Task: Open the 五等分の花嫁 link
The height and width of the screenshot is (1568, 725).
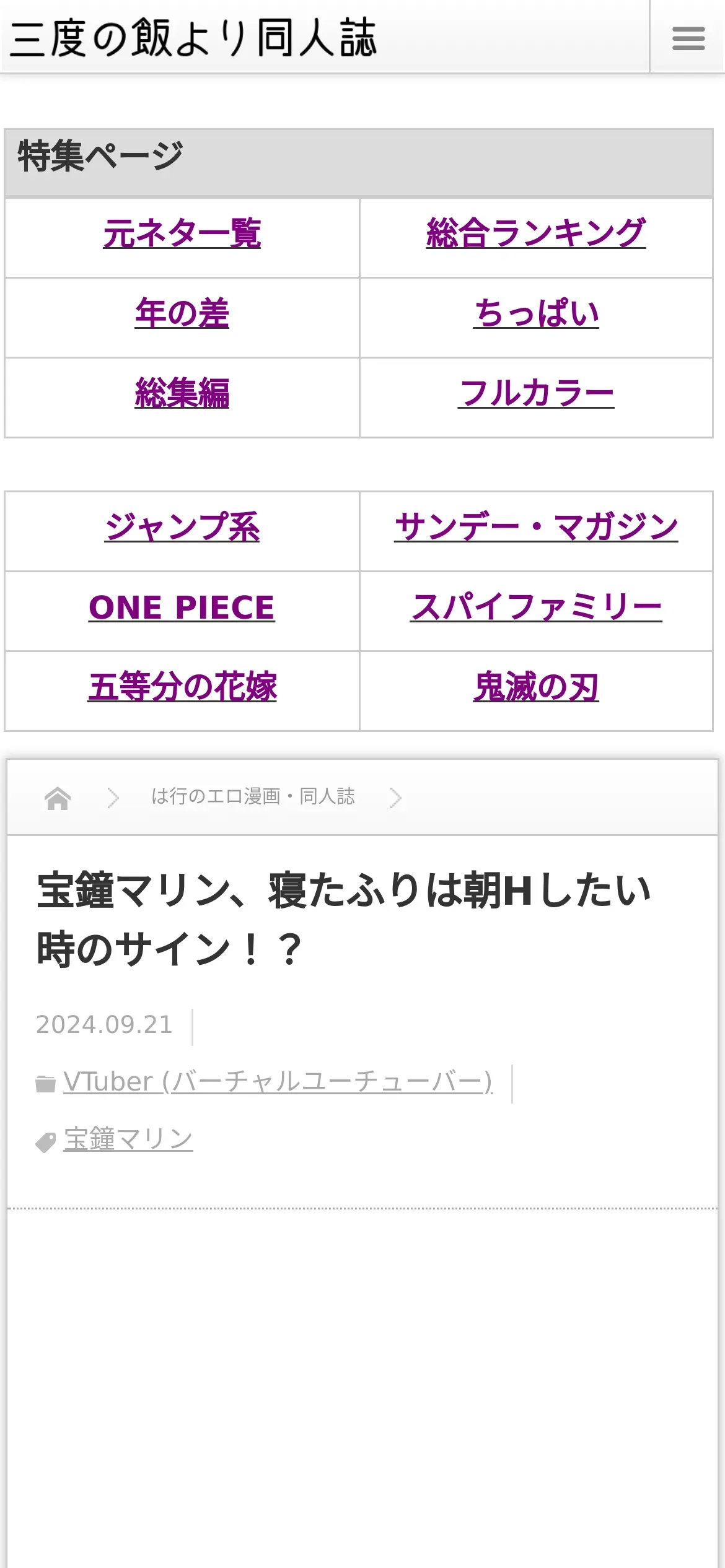Action: (182, 687)
